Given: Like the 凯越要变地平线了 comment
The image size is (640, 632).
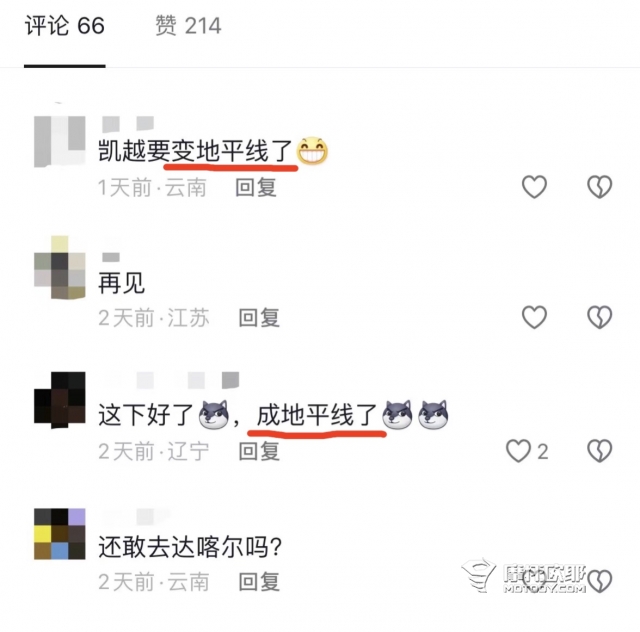Looking at the screenshot, I should tap(535, 186).
